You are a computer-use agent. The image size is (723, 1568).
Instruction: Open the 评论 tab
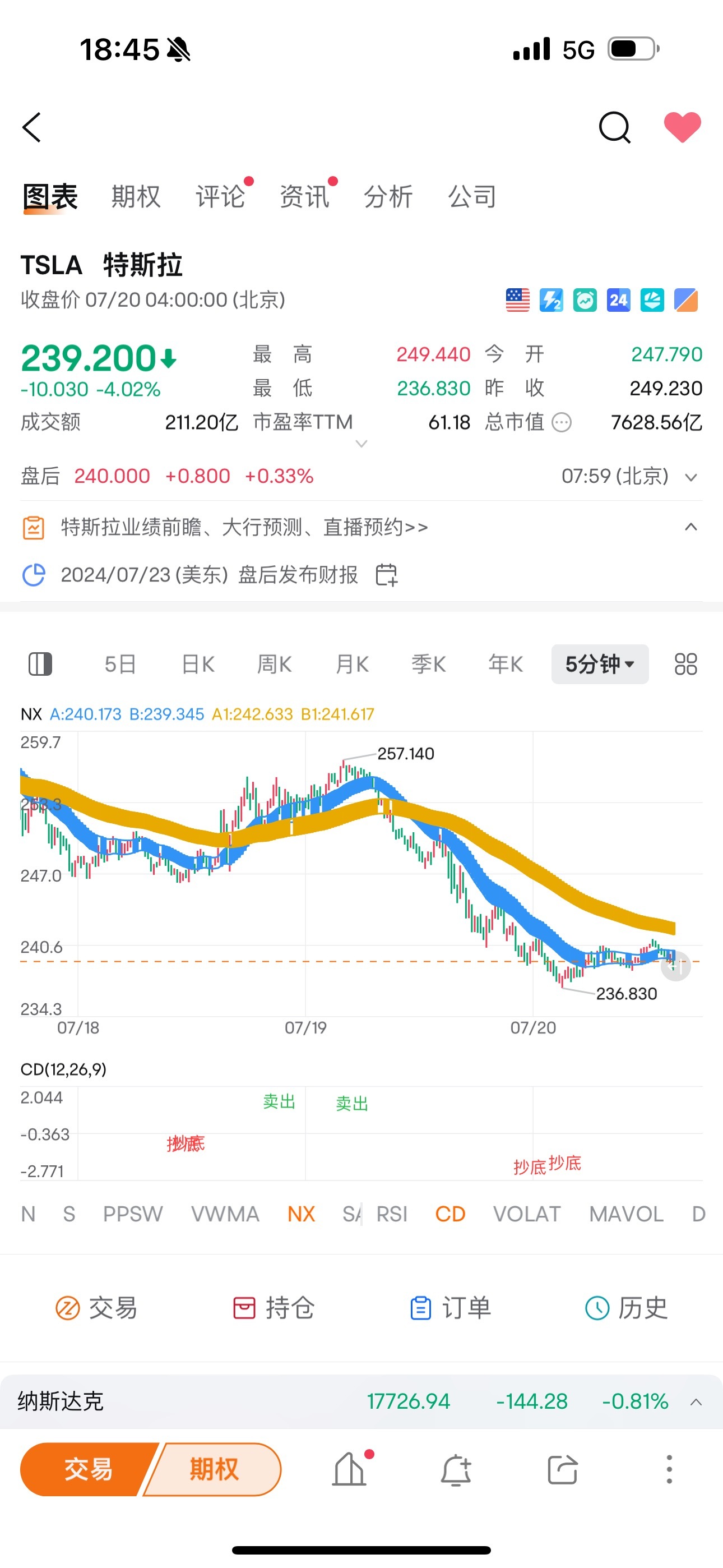(220, 197)
